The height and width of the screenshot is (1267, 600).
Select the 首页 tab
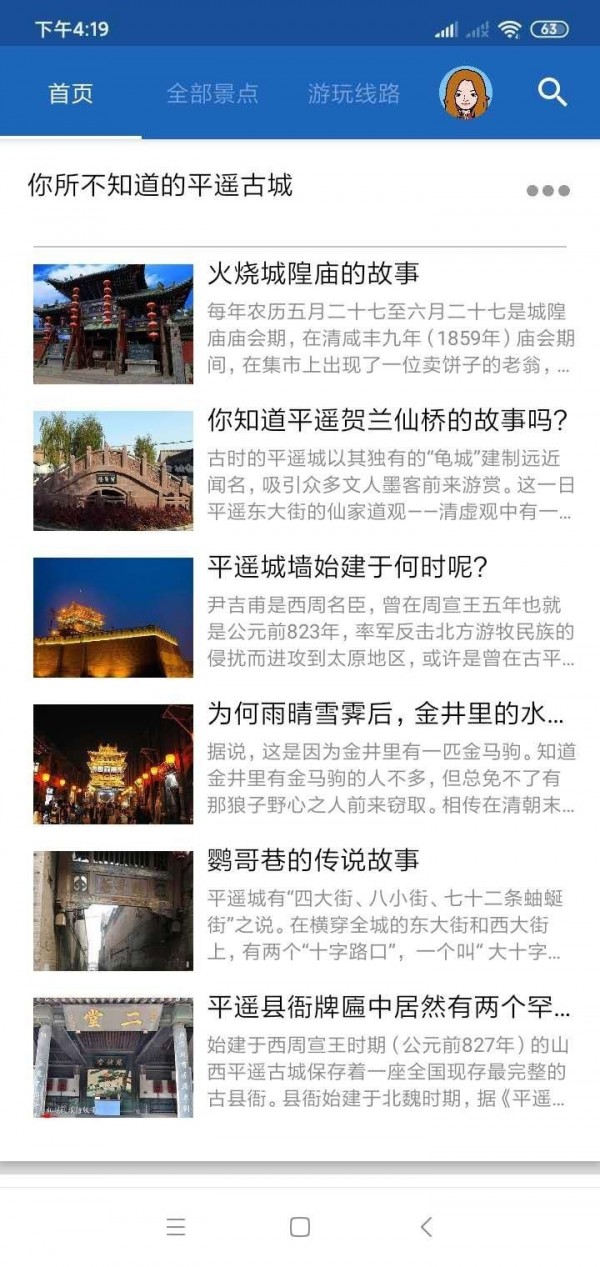pos(71,94)
